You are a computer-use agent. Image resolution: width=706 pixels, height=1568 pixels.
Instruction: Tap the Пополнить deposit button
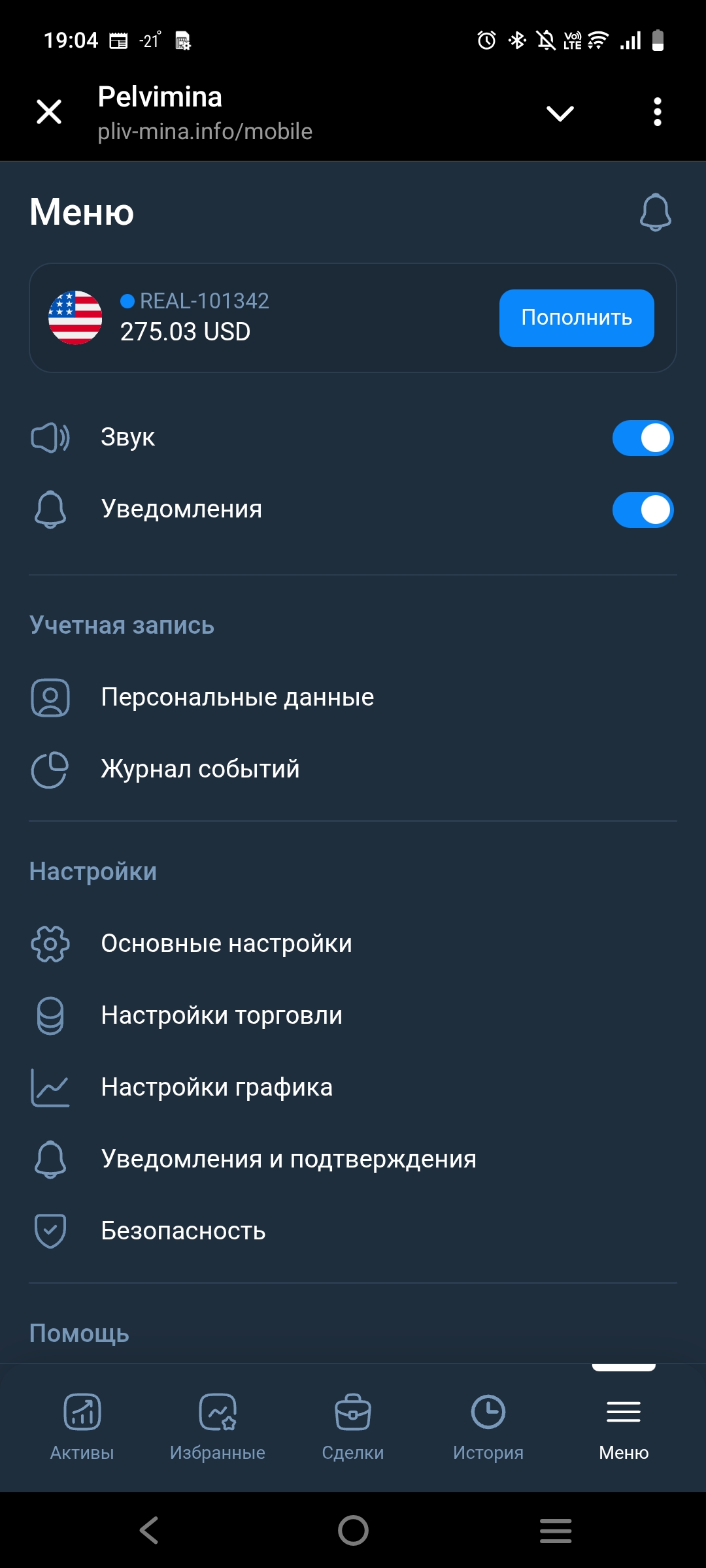point(577,318)
